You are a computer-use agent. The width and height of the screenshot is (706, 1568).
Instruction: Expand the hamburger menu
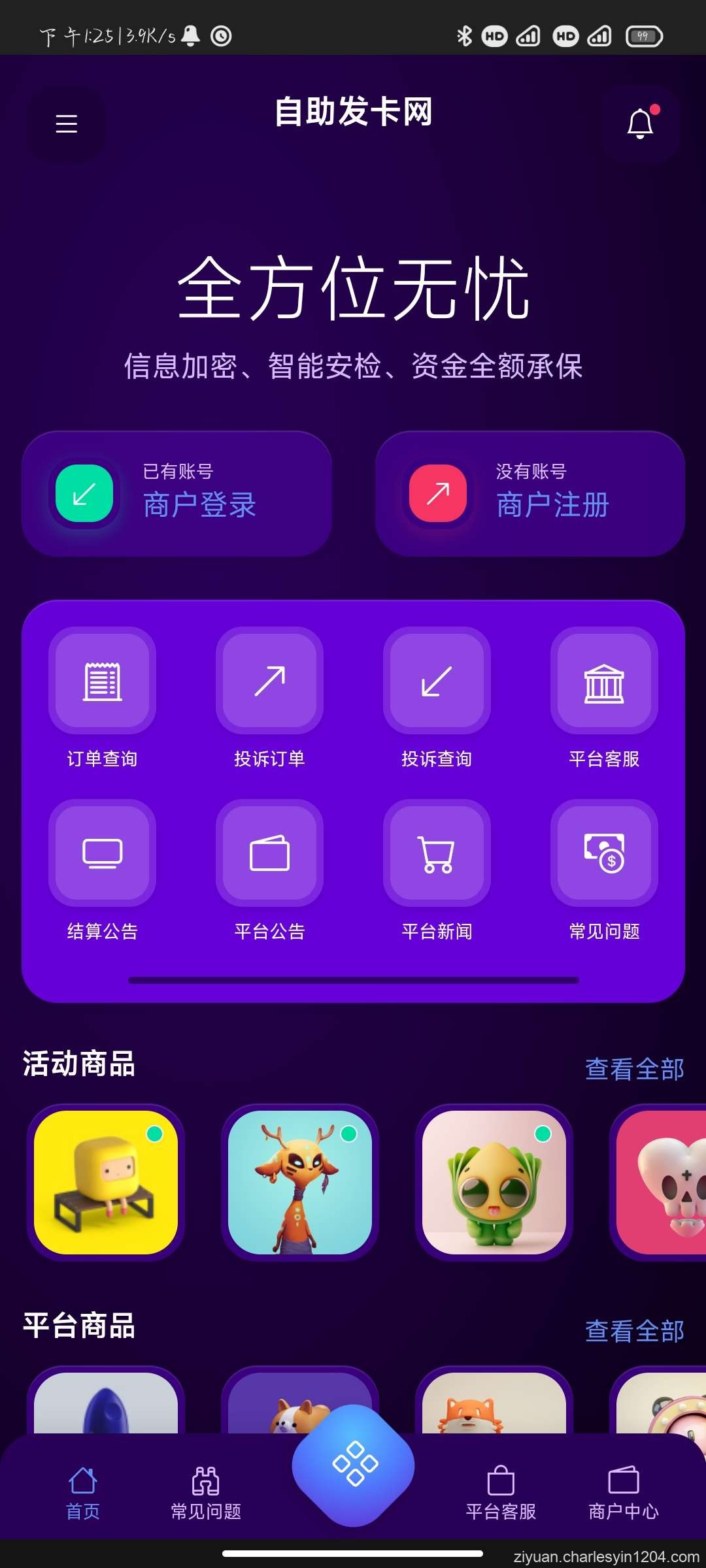(66, 123)
